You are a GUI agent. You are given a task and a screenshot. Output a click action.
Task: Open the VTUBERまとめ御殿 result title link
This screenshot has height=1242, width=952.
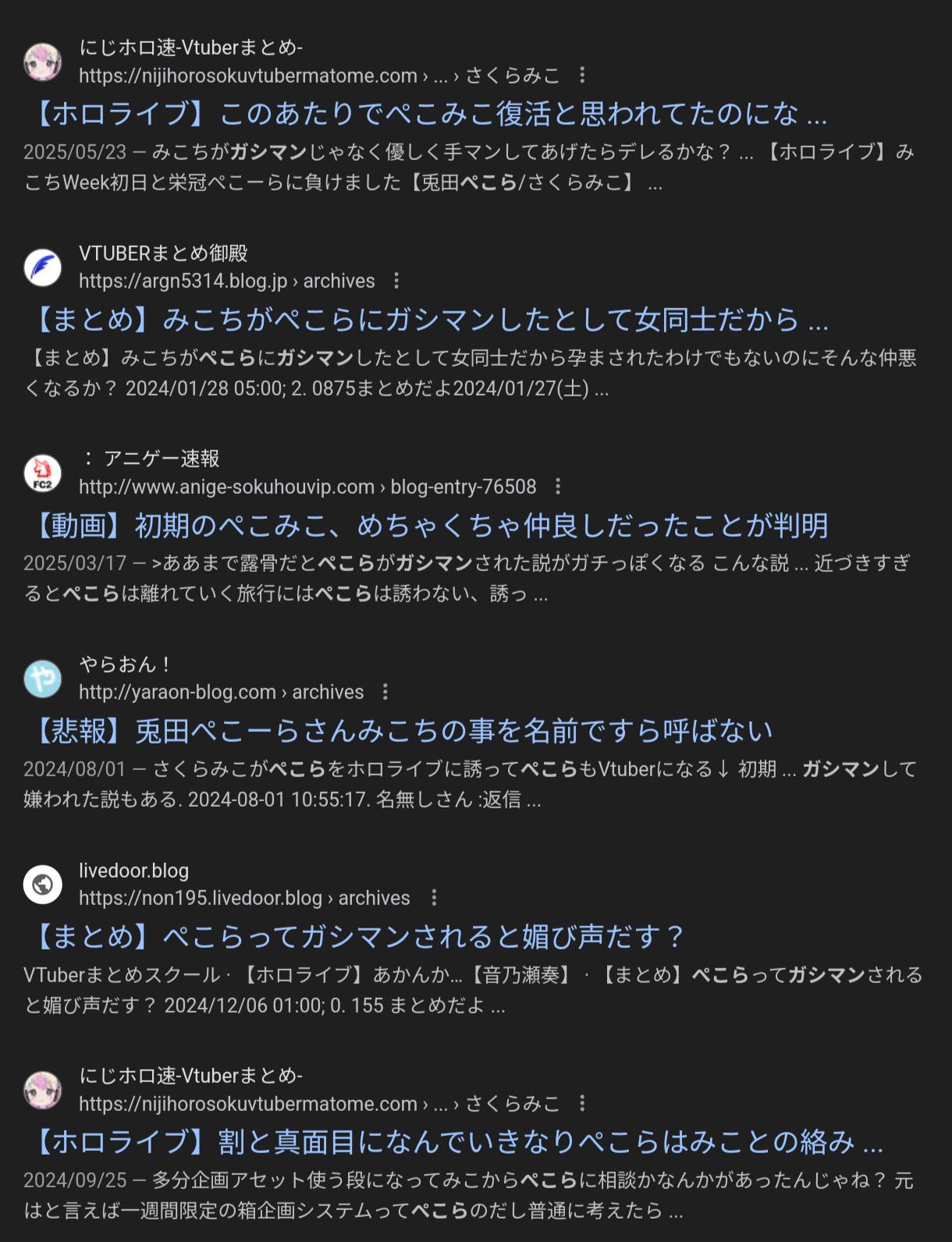click(x=429, y=320)
